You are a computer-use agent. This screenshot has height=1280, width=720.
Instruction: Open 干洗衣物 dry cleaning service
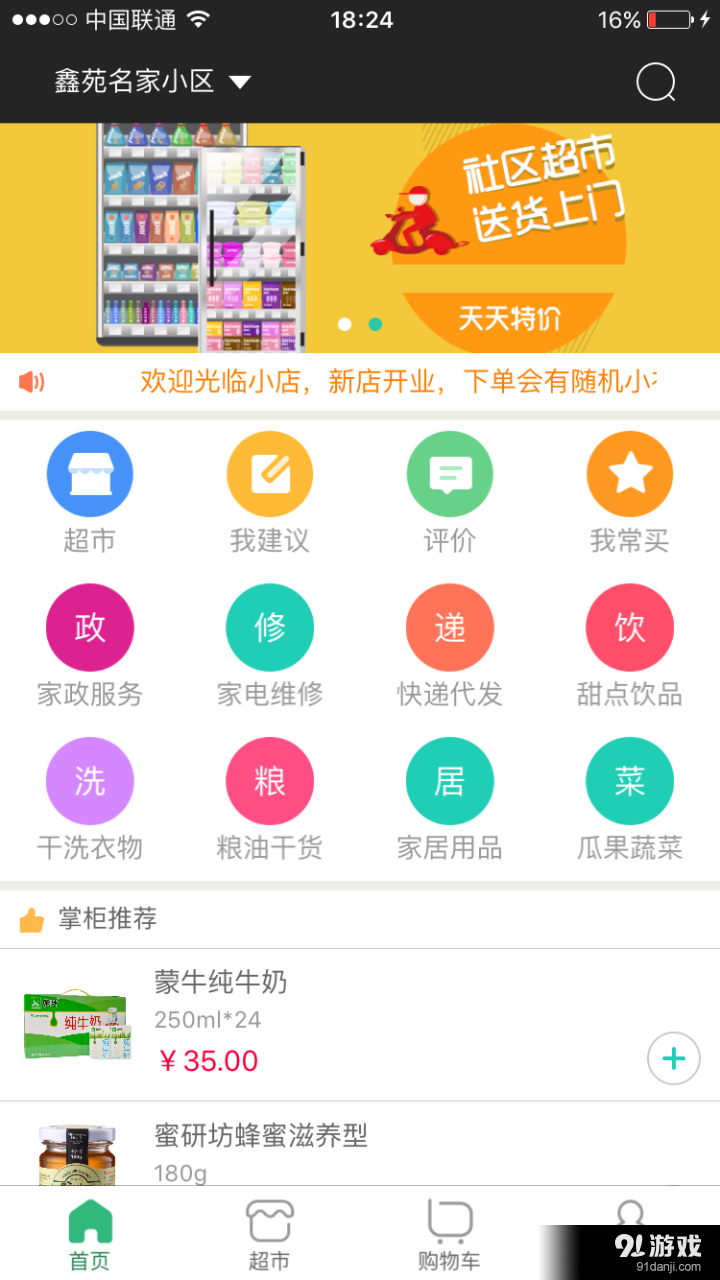[90, 781]
